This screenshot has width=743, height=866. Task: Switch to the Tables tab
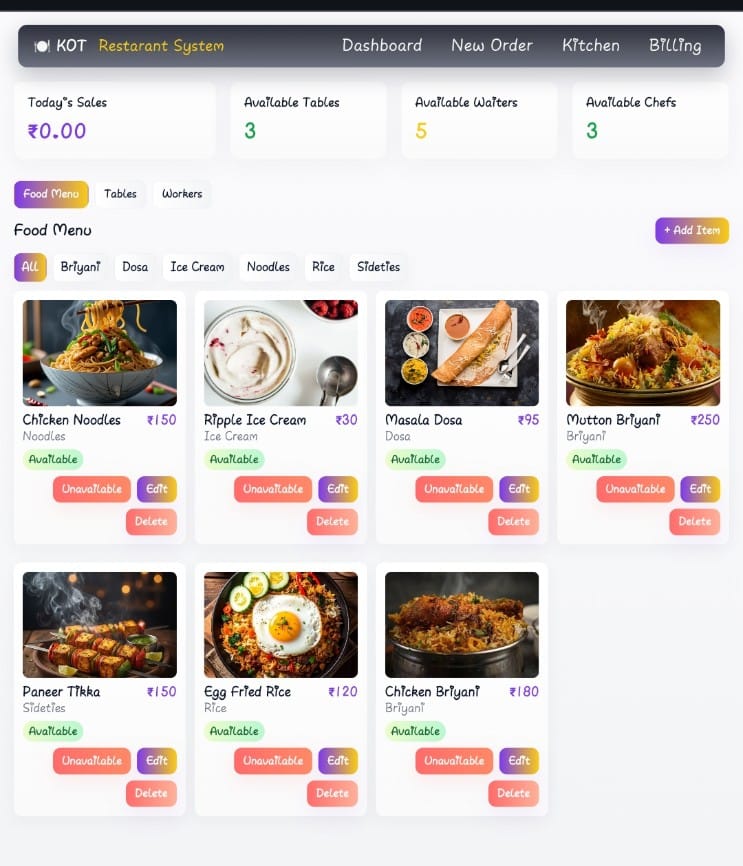coord(120,194)
